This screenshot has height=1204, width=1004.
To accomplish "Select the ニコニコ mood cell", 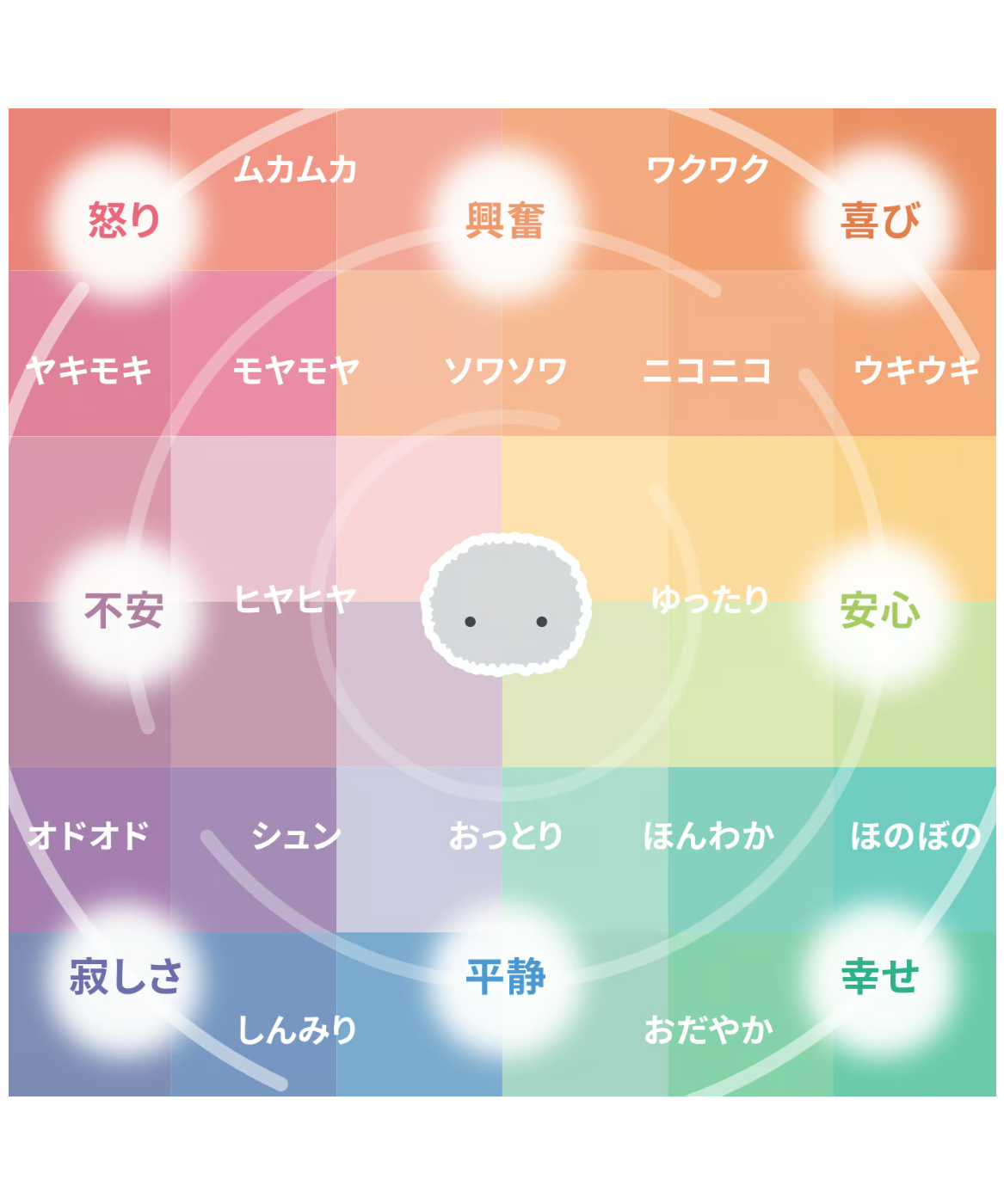I will click(707, 371).
